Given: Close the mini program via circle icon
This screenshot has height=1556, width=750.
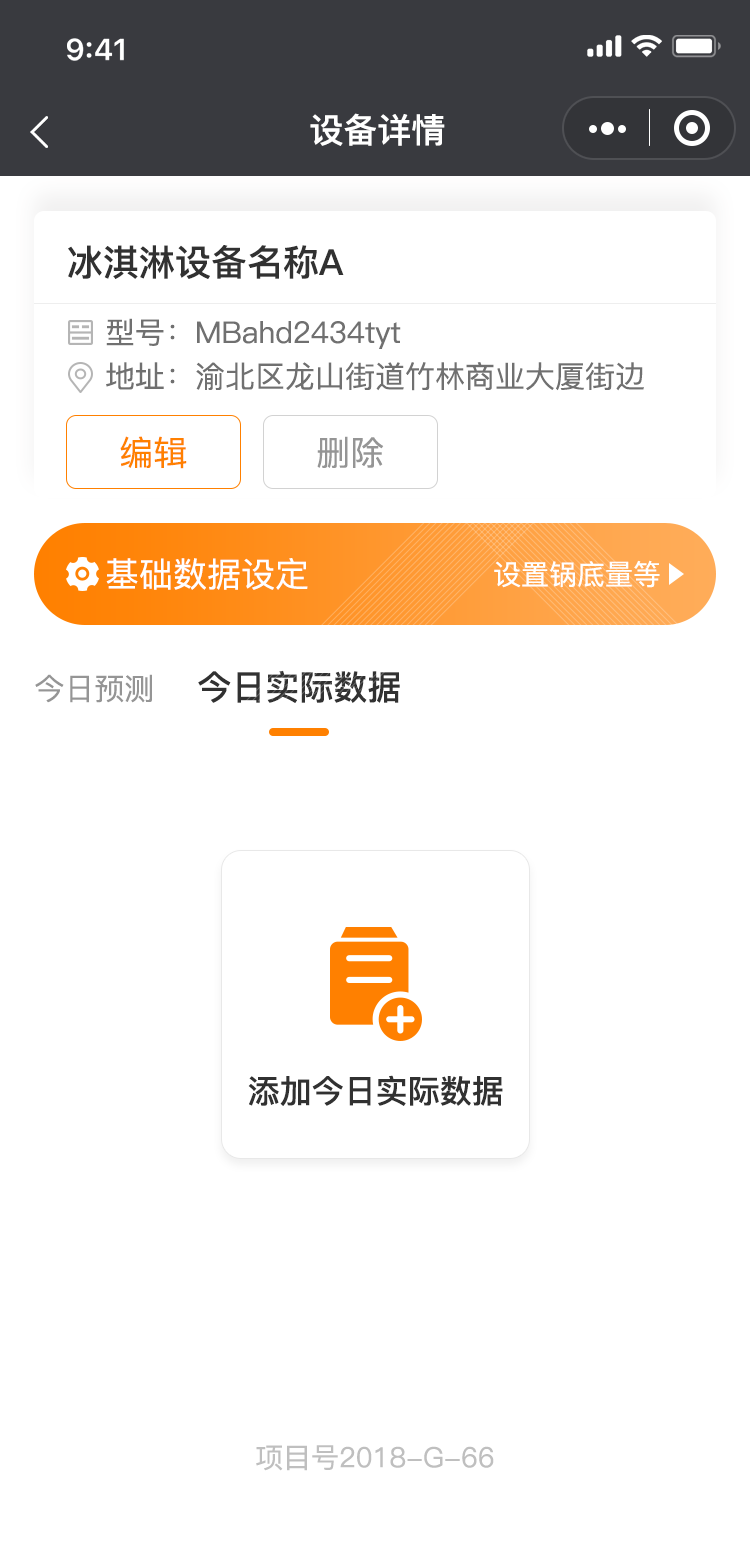Looking at the screenshot, I should (692, 129).
